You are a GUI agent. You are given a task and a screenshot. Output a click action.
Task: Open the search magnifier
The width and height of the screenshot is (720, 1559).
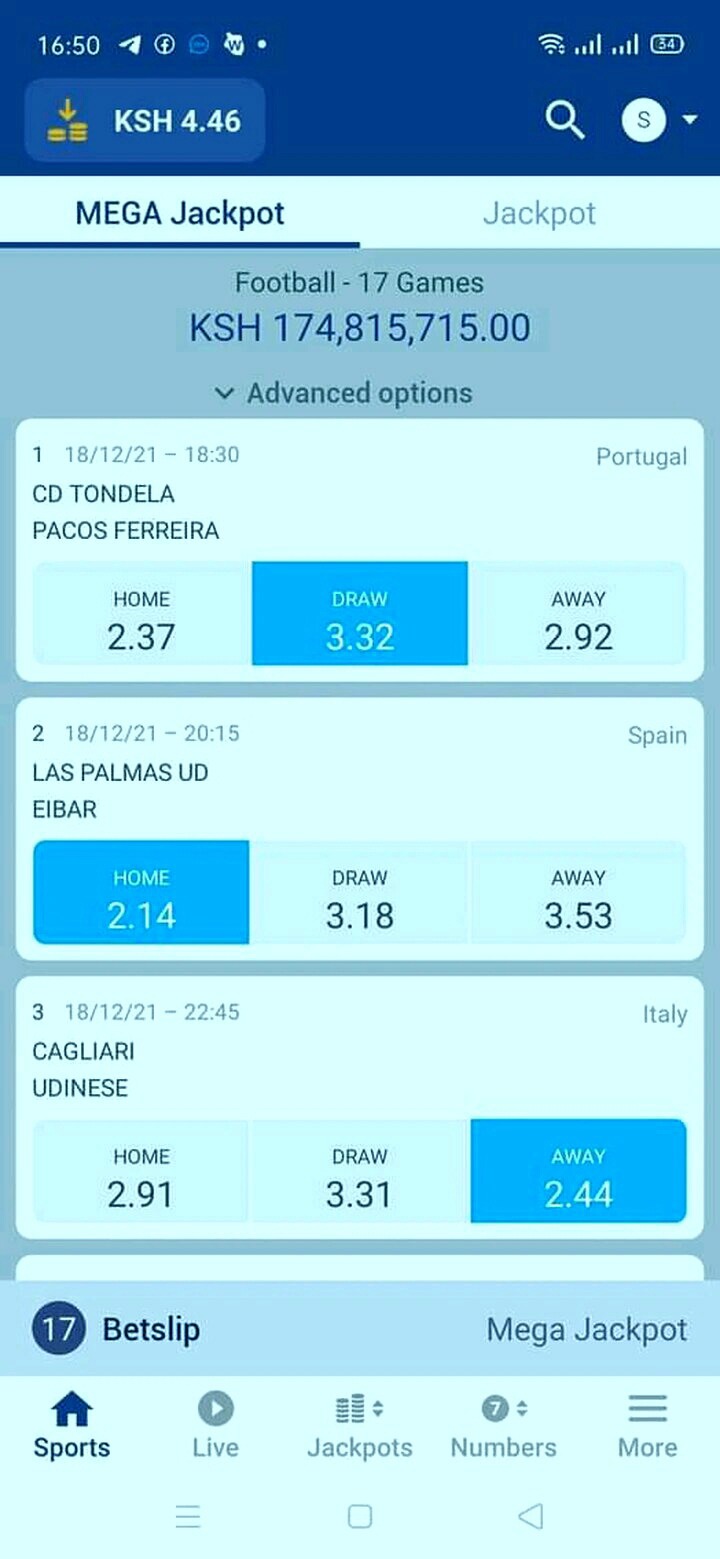pyautogui.click(x=565, y=120)
